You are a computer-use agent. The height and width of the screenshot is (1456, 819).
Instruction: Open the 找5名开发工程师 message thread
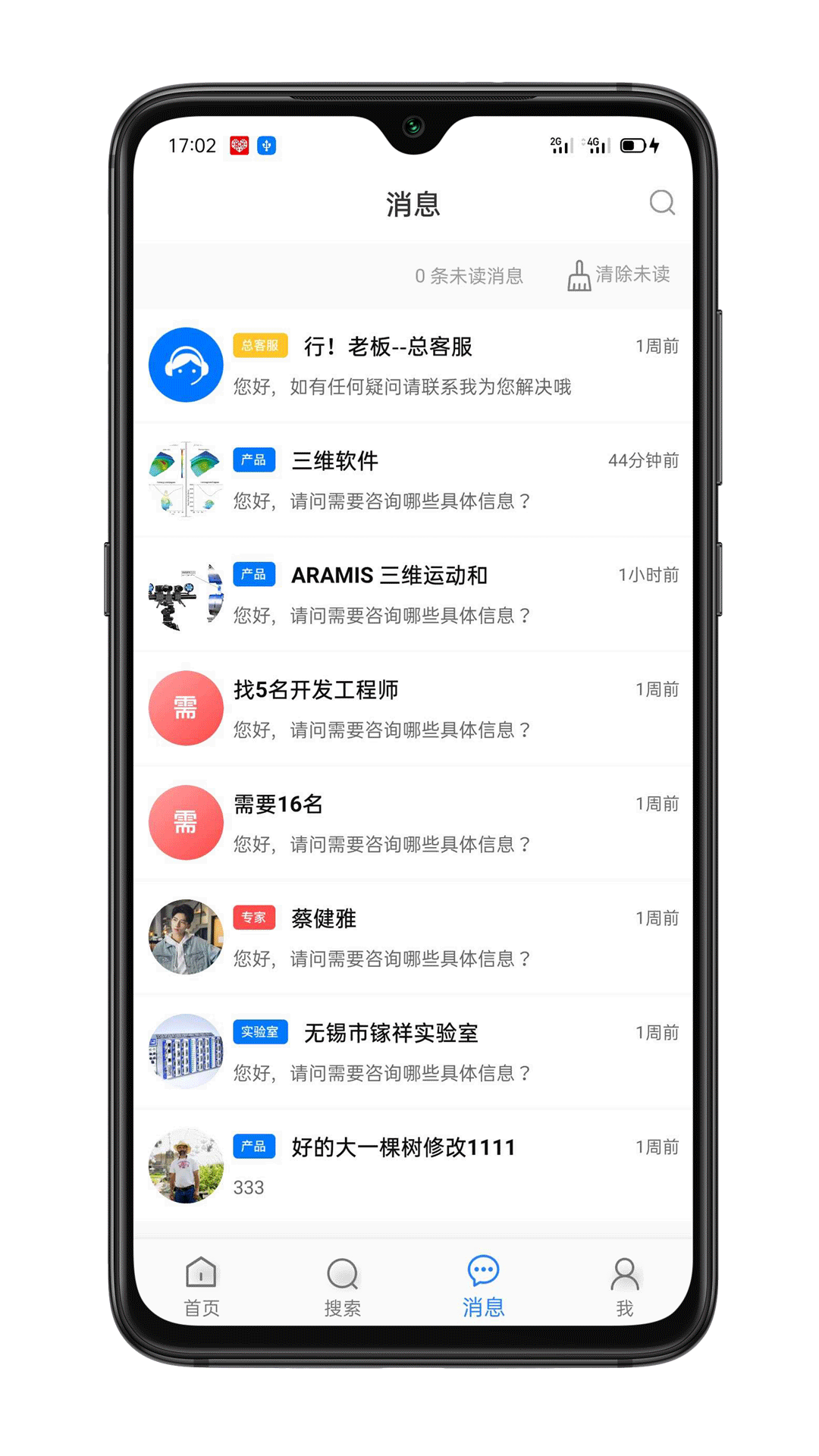(x=413, y=709)
